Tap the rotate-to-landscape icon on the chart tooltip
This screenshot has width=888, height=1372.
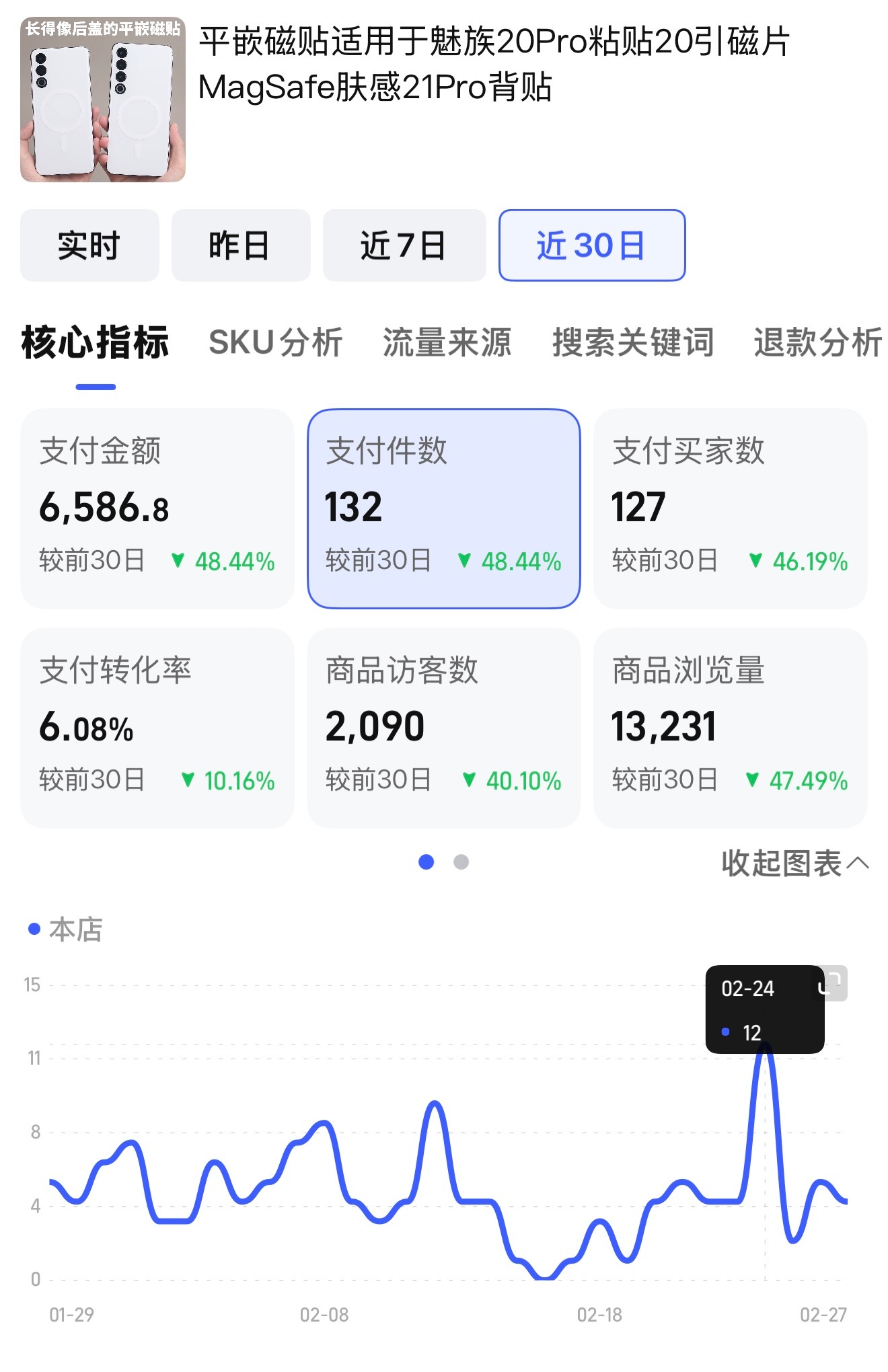pos(831,983)
